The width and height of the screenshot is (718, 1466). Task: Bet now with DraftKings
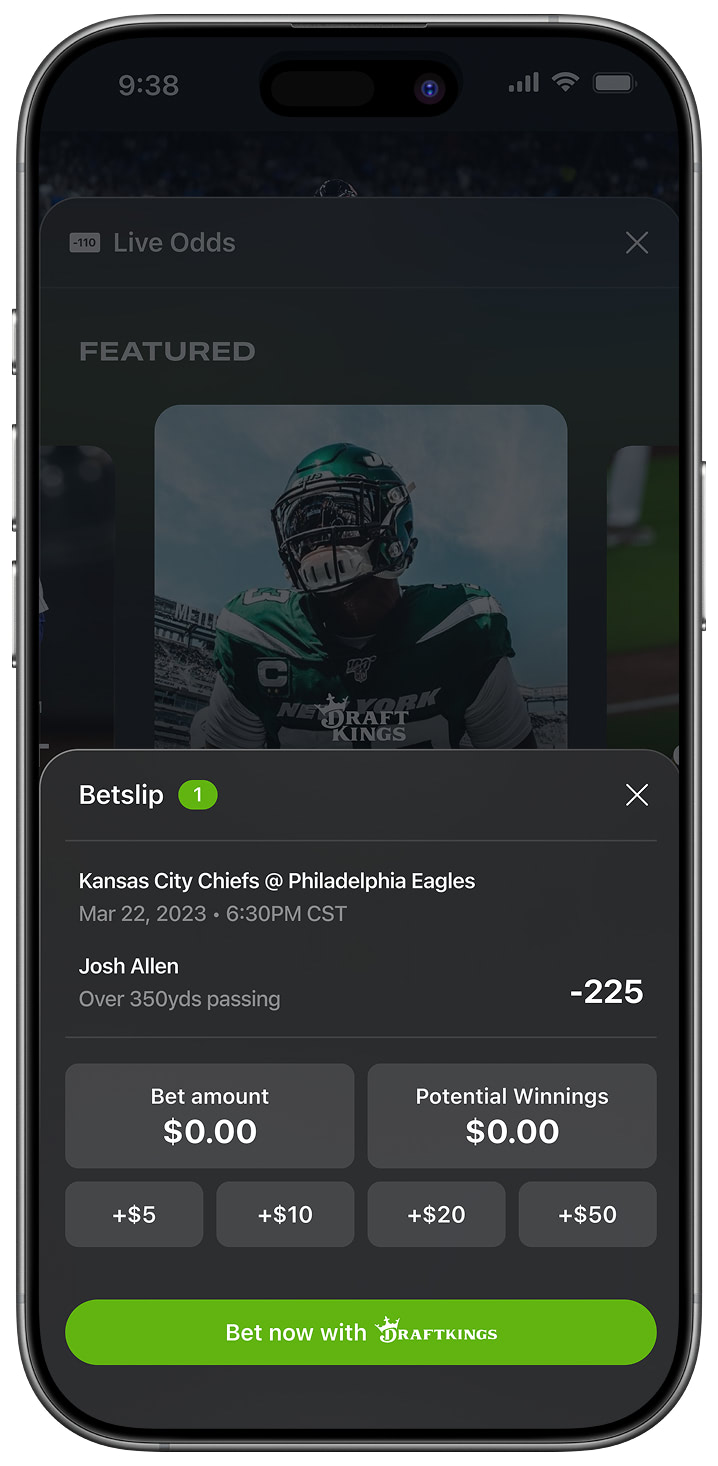pyautogui.click(x=360, y=1332)
